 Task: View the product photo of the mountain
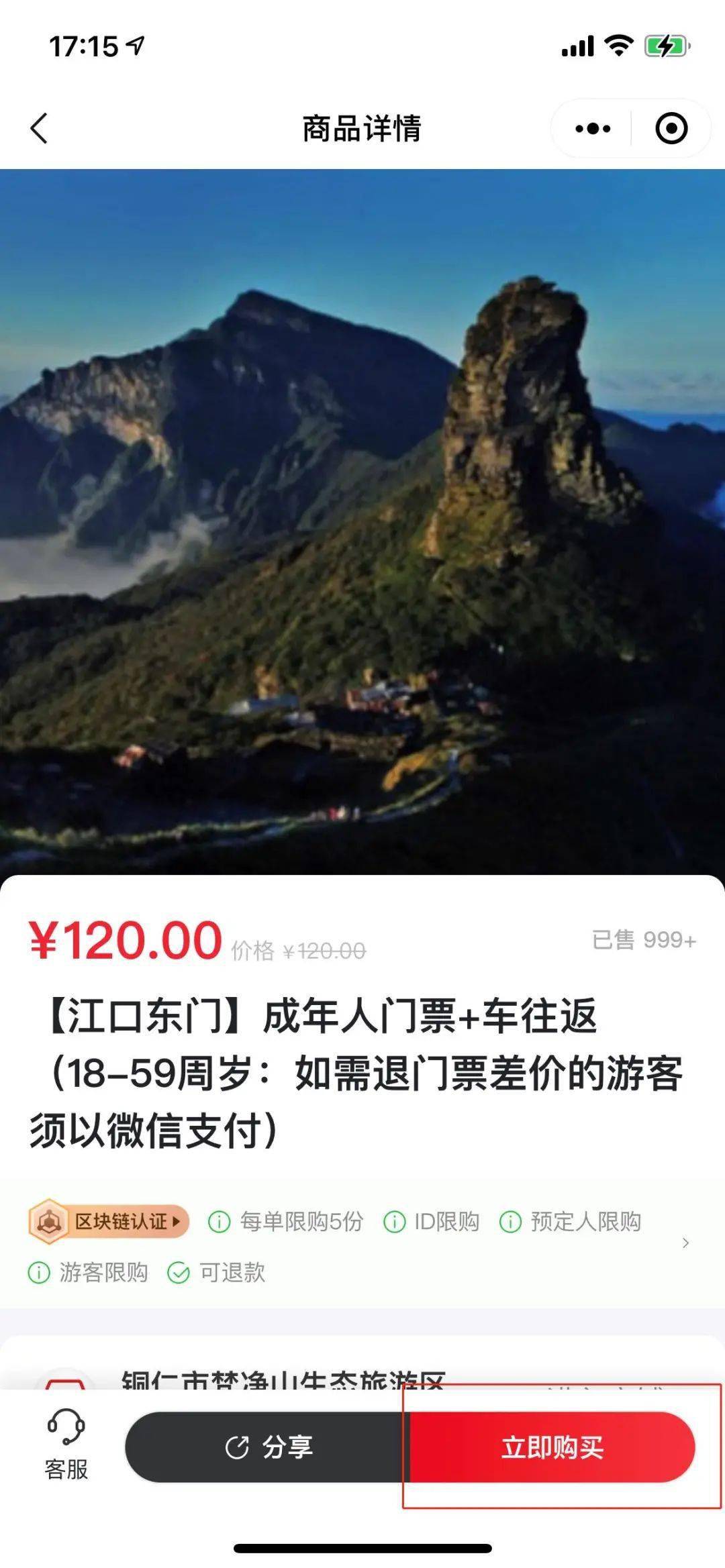pos(362,523)
